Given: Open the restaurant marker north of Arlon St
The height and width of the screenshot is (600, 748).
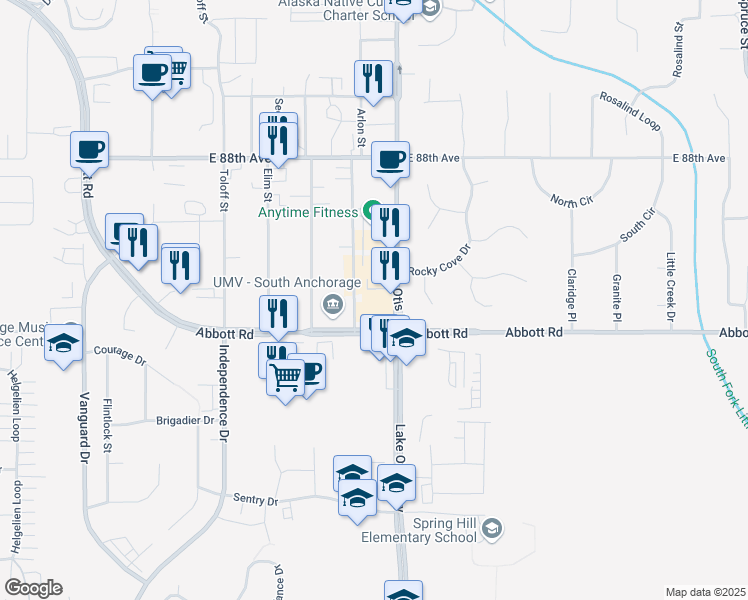Looking at the screenshot, I should 373,78.
